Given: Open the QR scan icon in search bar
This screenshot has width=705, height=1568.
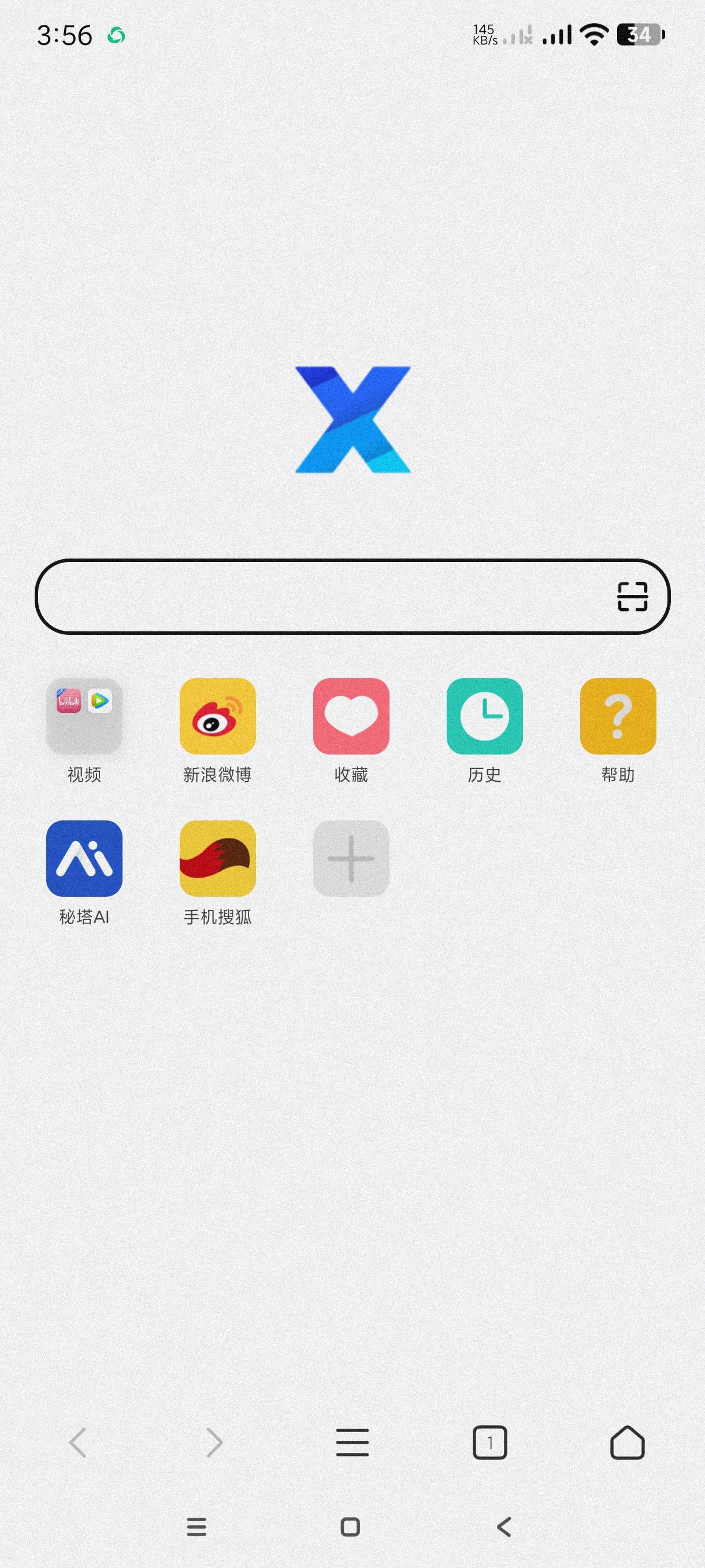Looking at the screenshot, I should (x=632, y=596).
